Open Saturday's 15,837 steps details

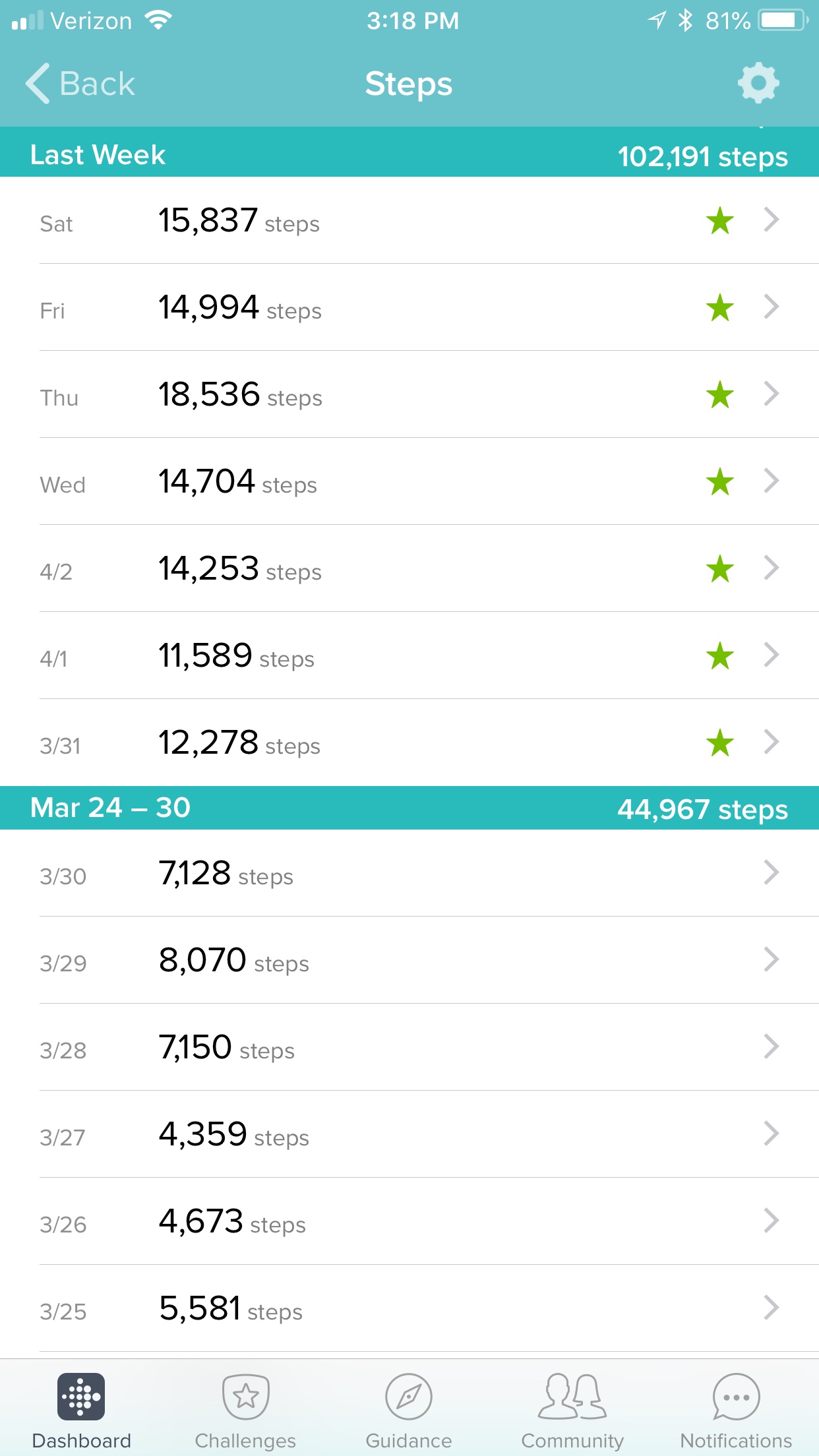[409, 220]
